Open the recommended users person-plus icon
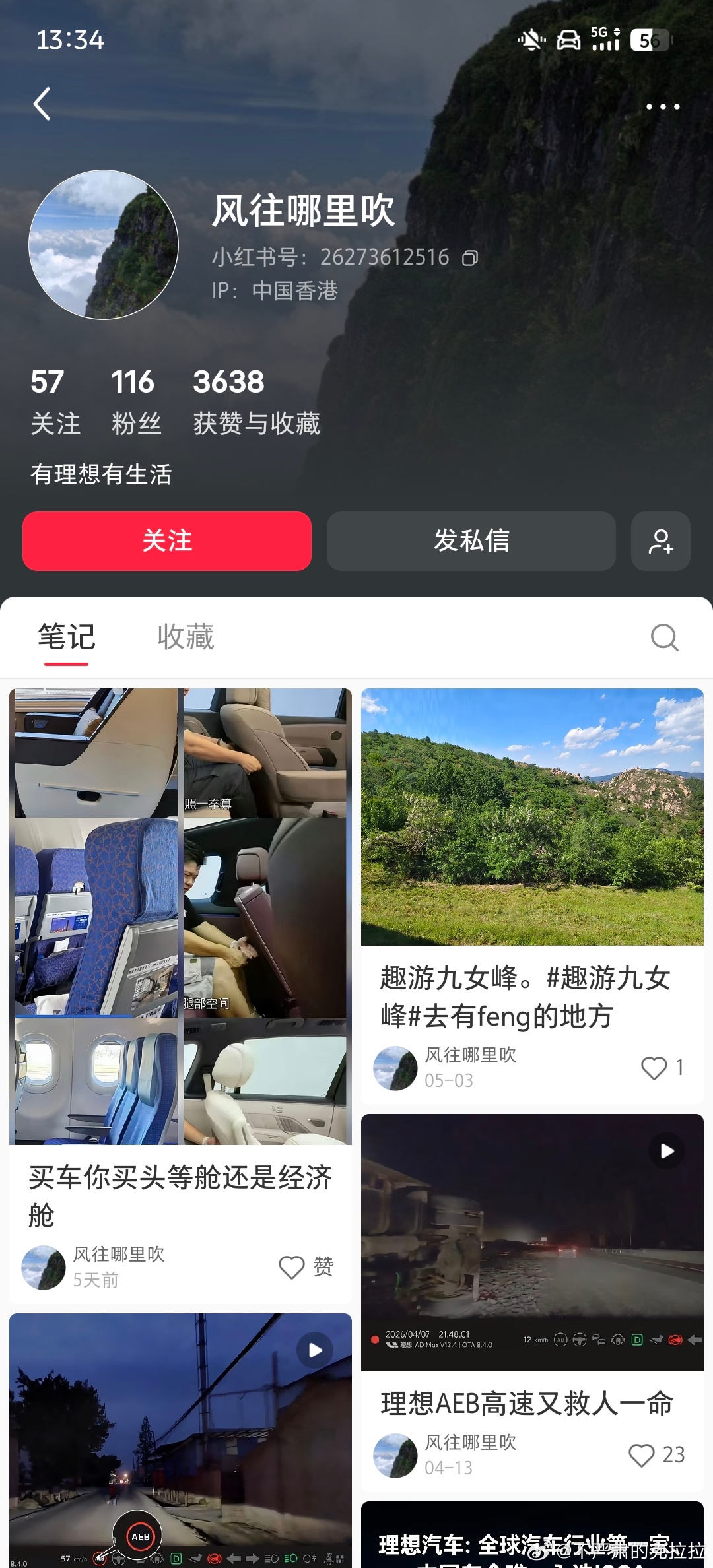Screen dimensions: 713x1568 661,541
